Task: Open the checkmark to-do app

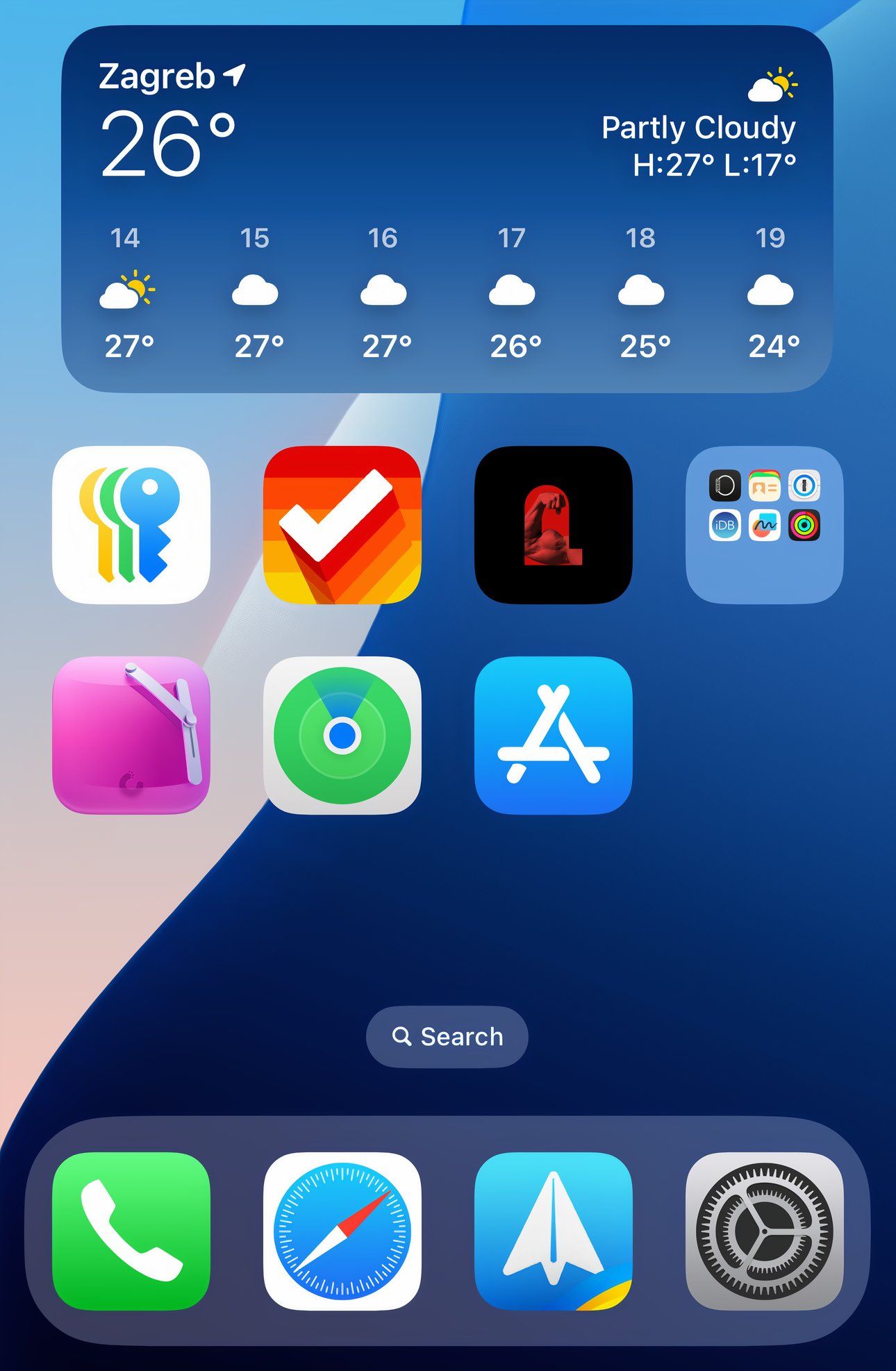Action: coord(342,525)
